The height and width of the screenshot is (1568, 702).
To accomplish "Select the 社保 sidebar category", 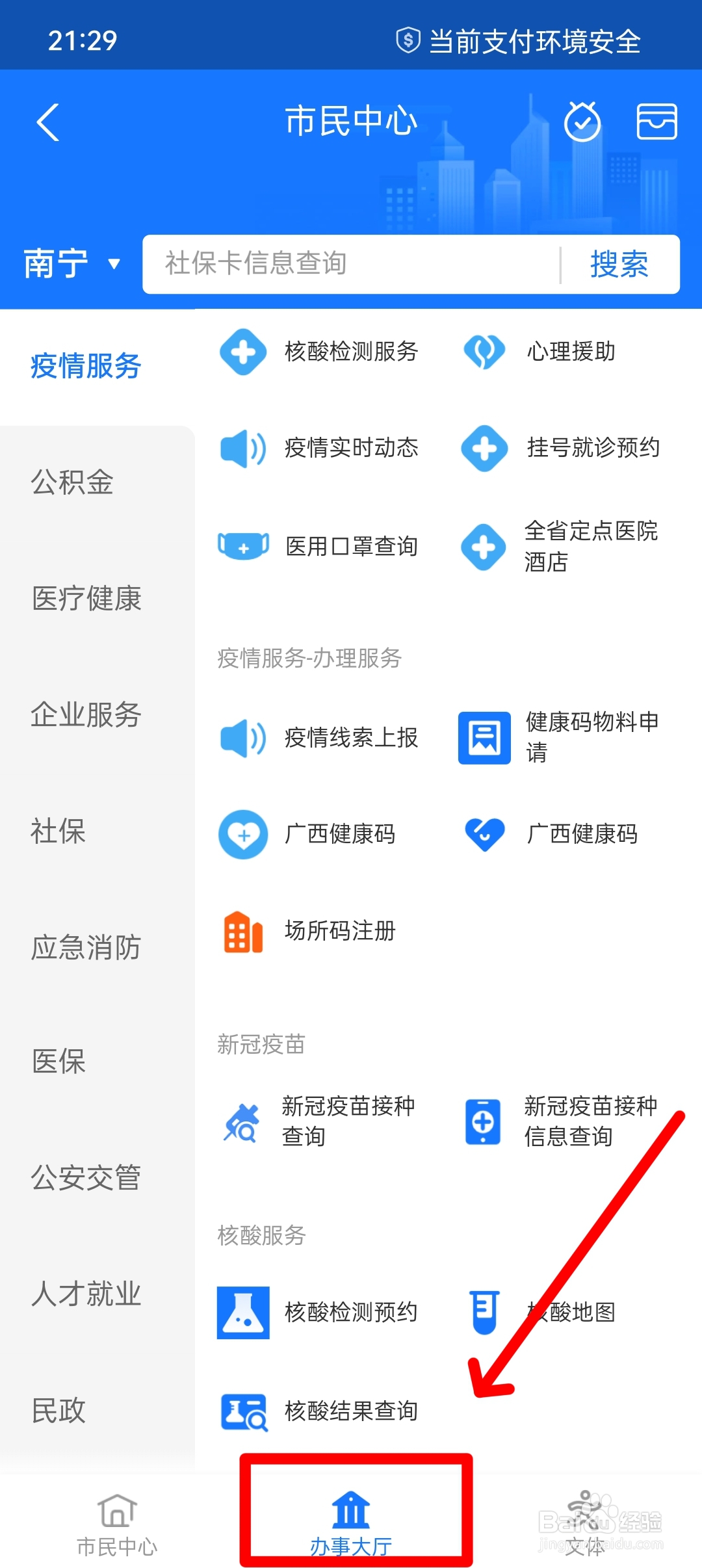I will click(x=58, y=831).
